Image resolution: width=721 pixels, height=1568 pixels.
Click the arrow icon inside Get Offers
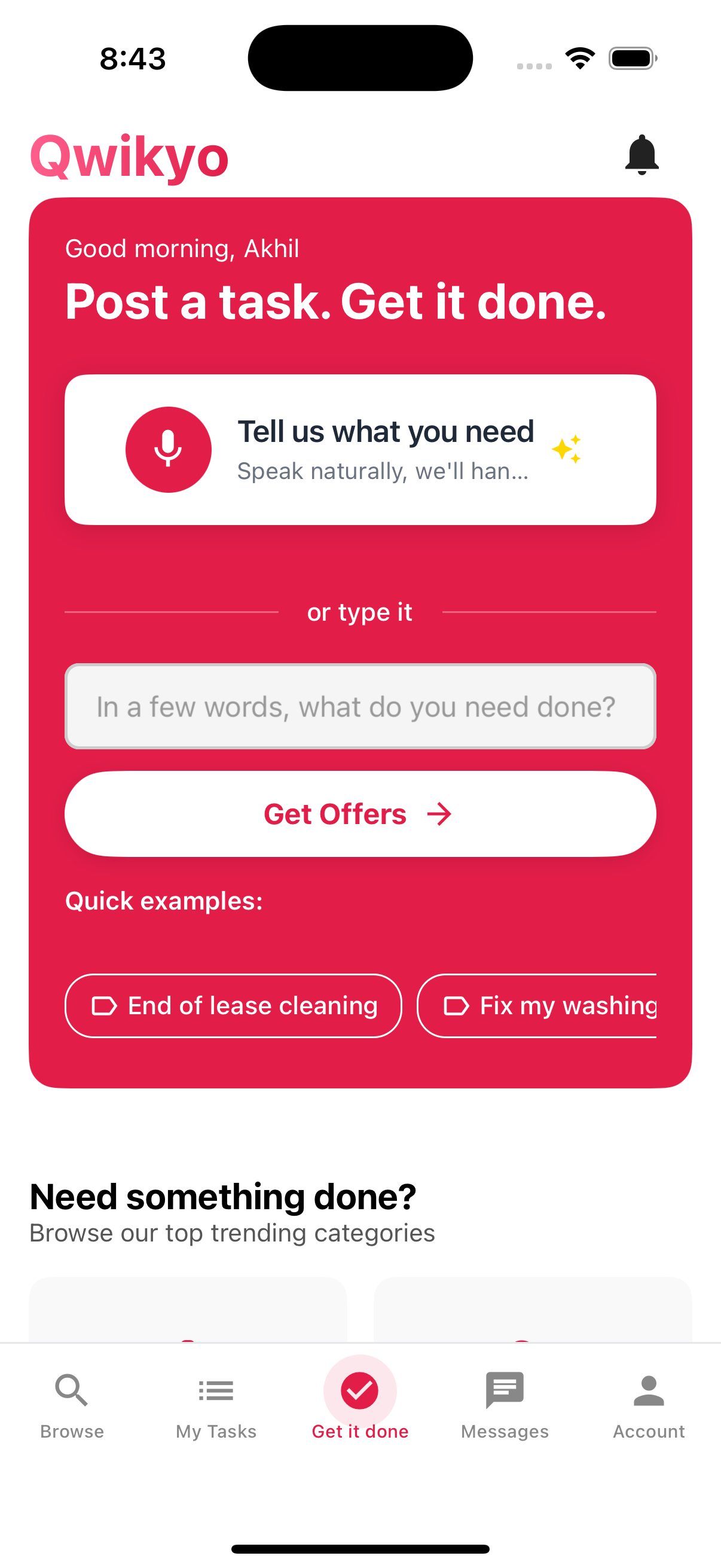(440, 814)
